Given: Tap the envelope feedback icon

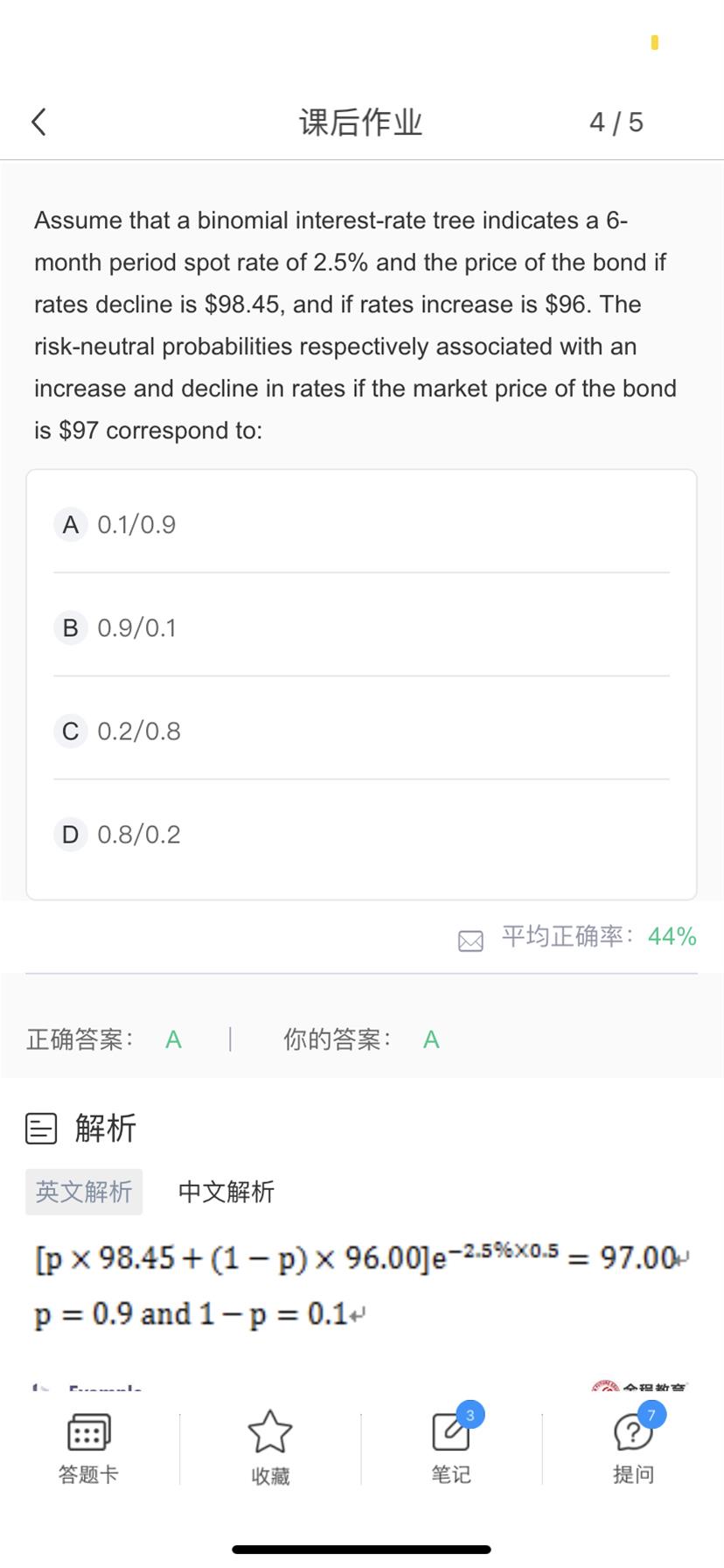Looking at the screenshot, I should (470, 941).
